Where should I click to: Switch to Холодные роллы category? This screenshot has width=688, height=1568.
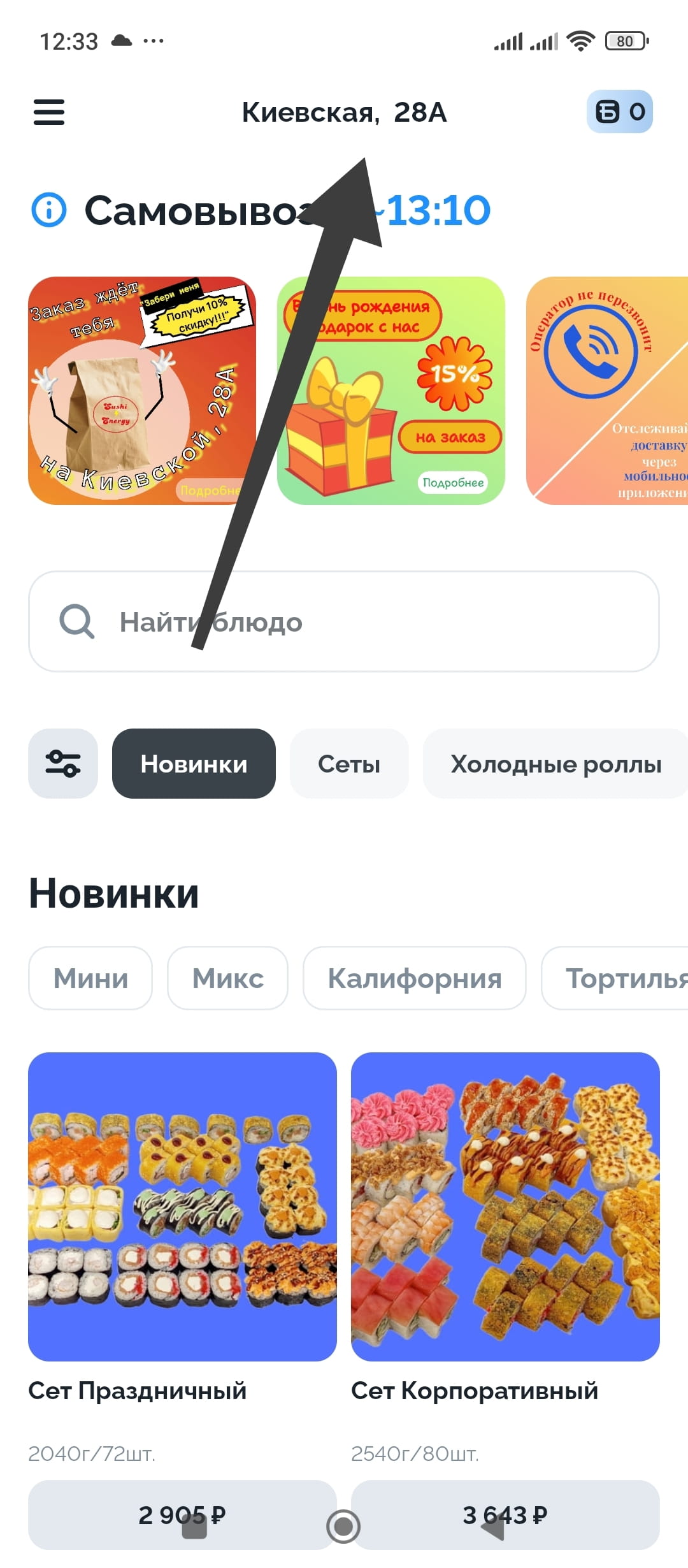tap(555, 764)
